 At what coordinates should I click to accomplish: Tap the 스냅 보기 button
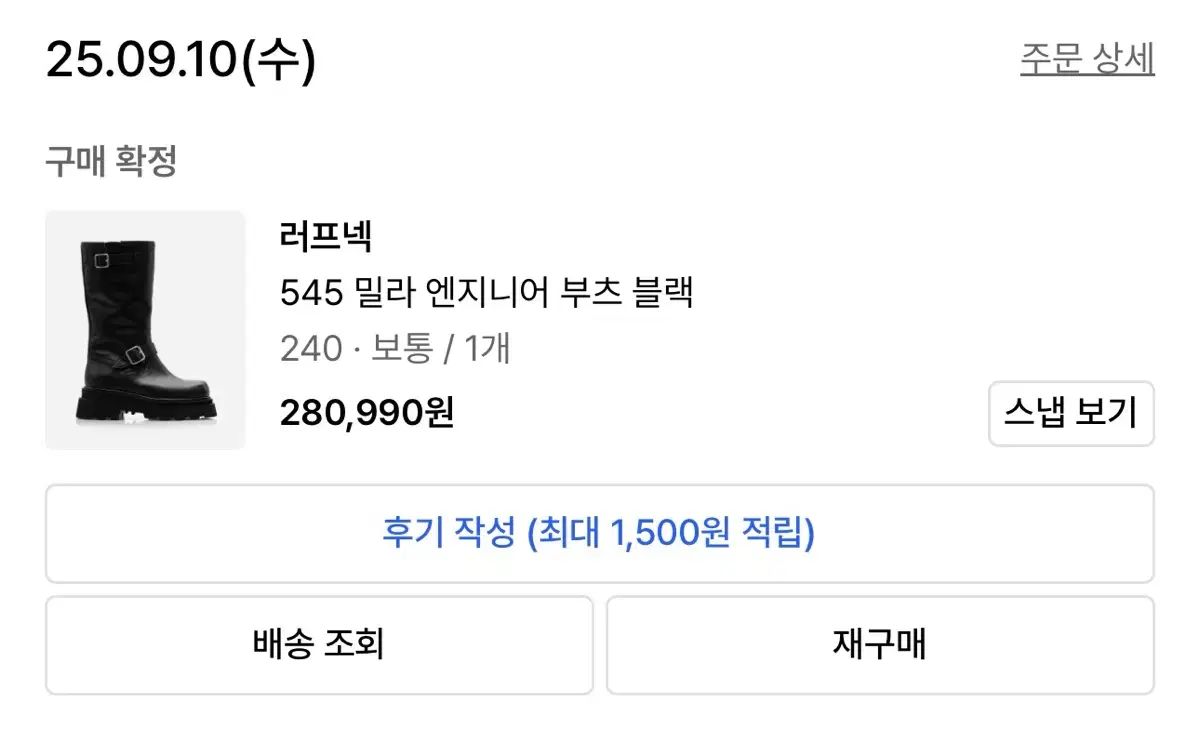[x=1071, y=413]
